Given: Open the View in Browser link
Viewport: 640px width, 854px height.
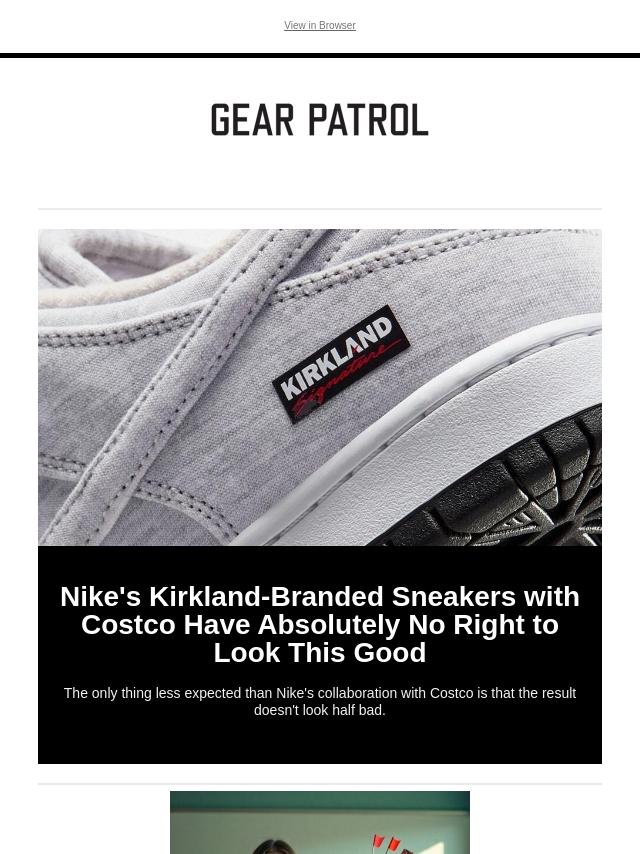Looking at the screenshot, I should pos(319,26).
